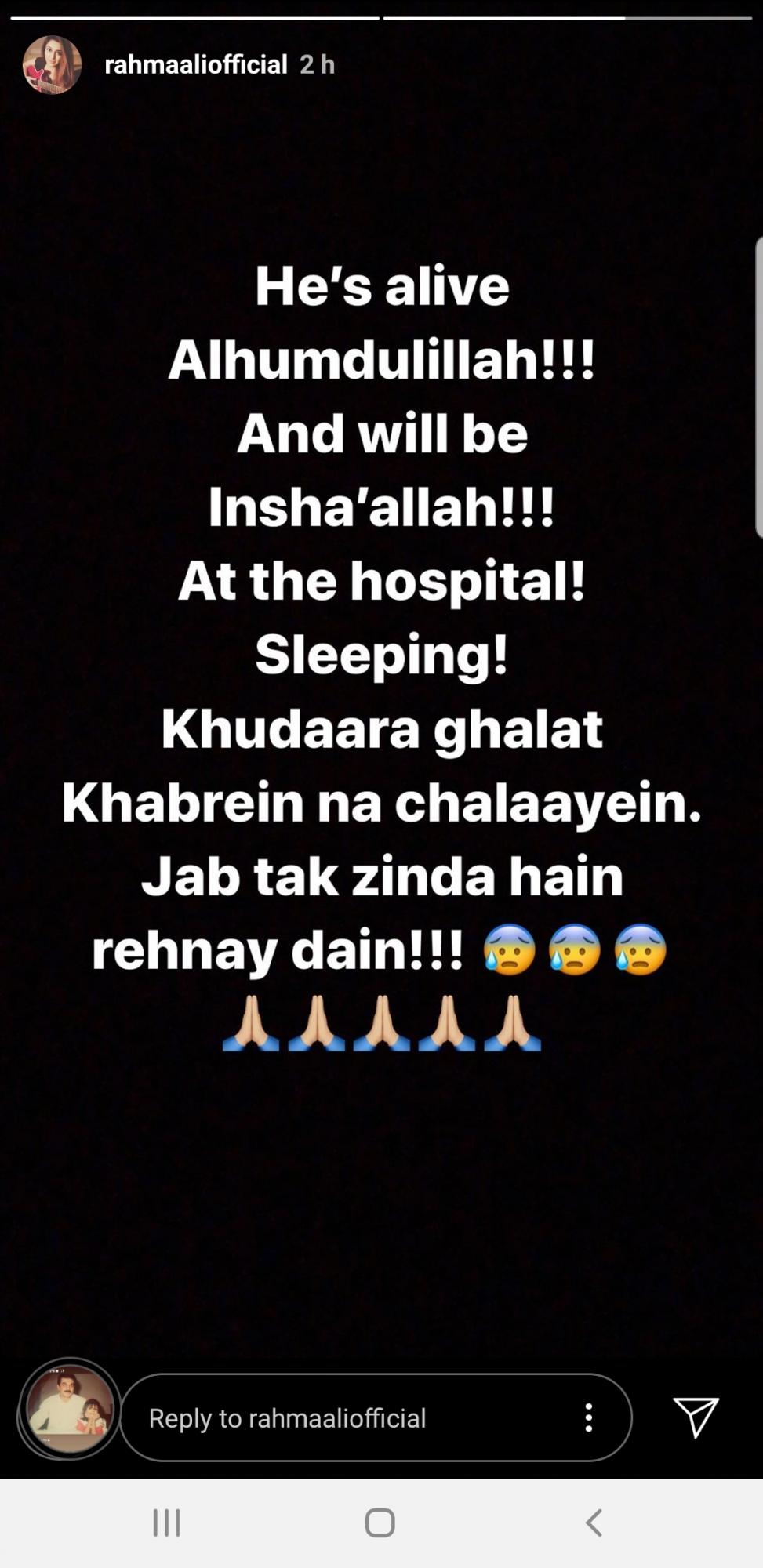Share this story via the send icon

coord(696,1417)
